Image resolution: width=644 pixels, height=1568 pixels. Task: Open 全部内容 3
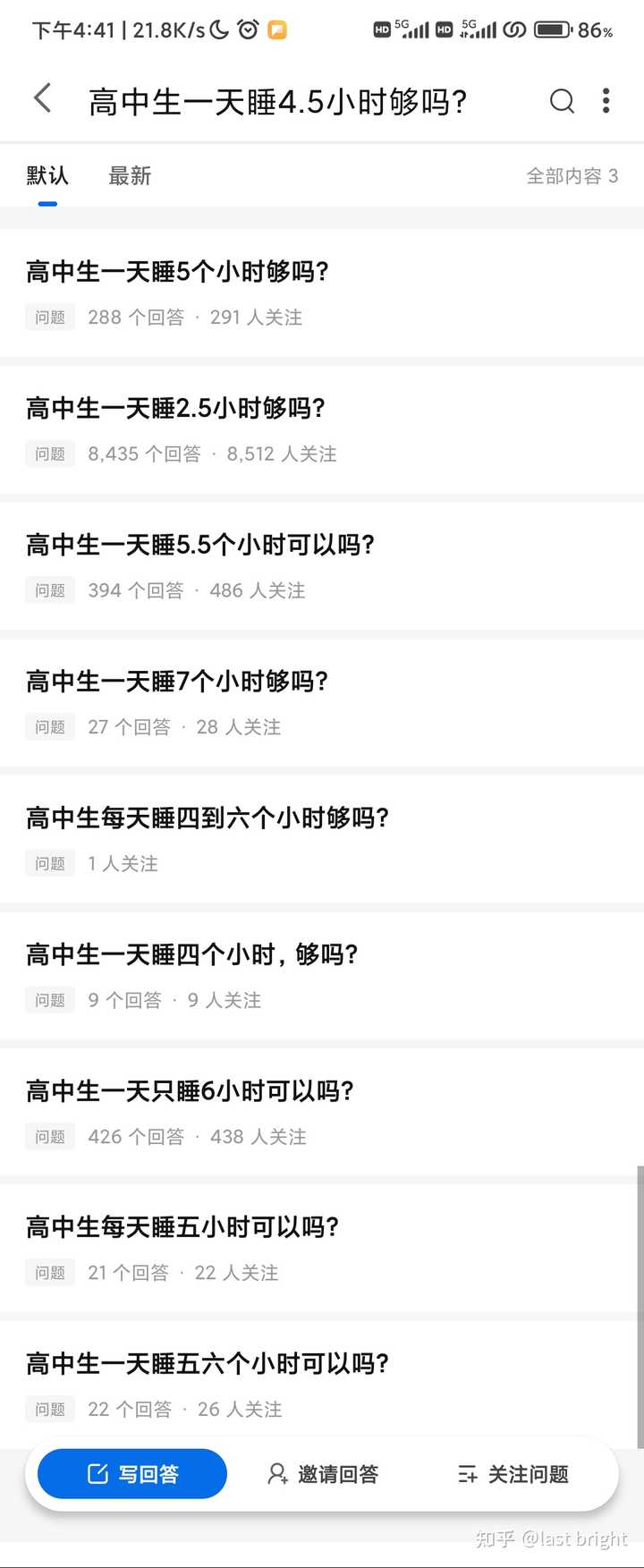point(572,176)
